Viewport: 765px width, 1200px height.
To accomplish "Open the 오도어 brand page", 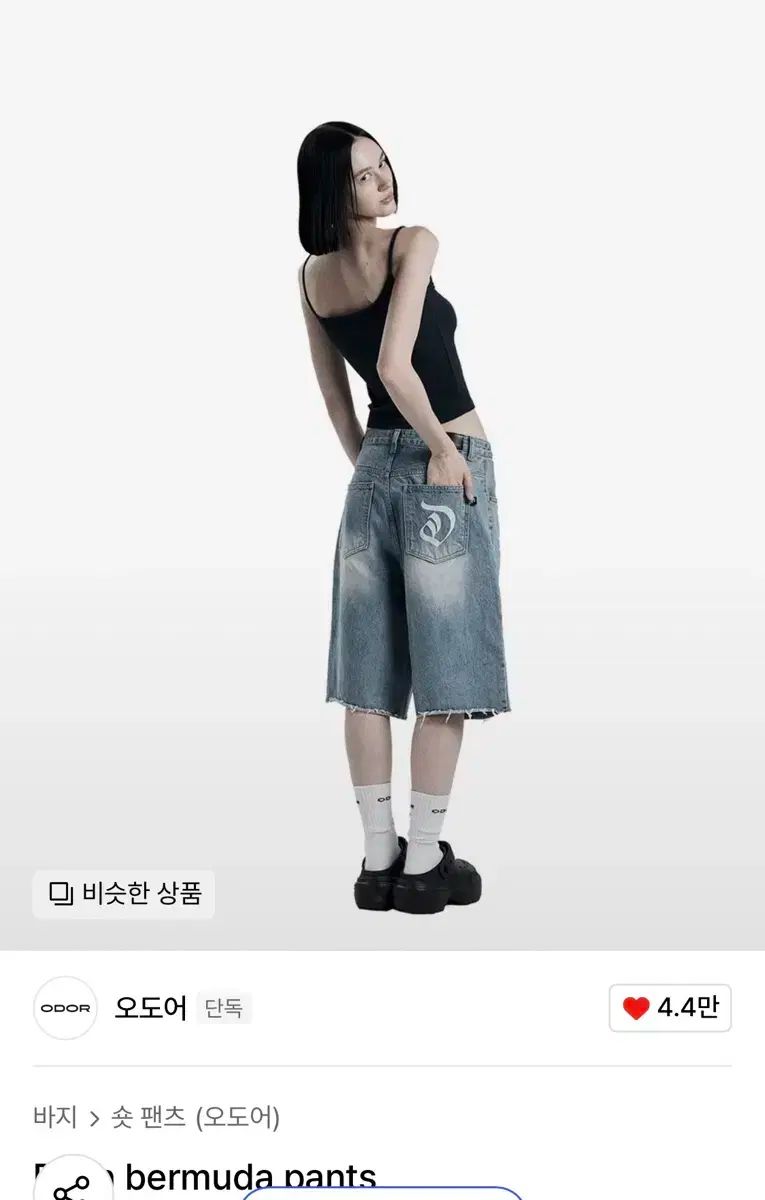I will tap(150, 1008).
